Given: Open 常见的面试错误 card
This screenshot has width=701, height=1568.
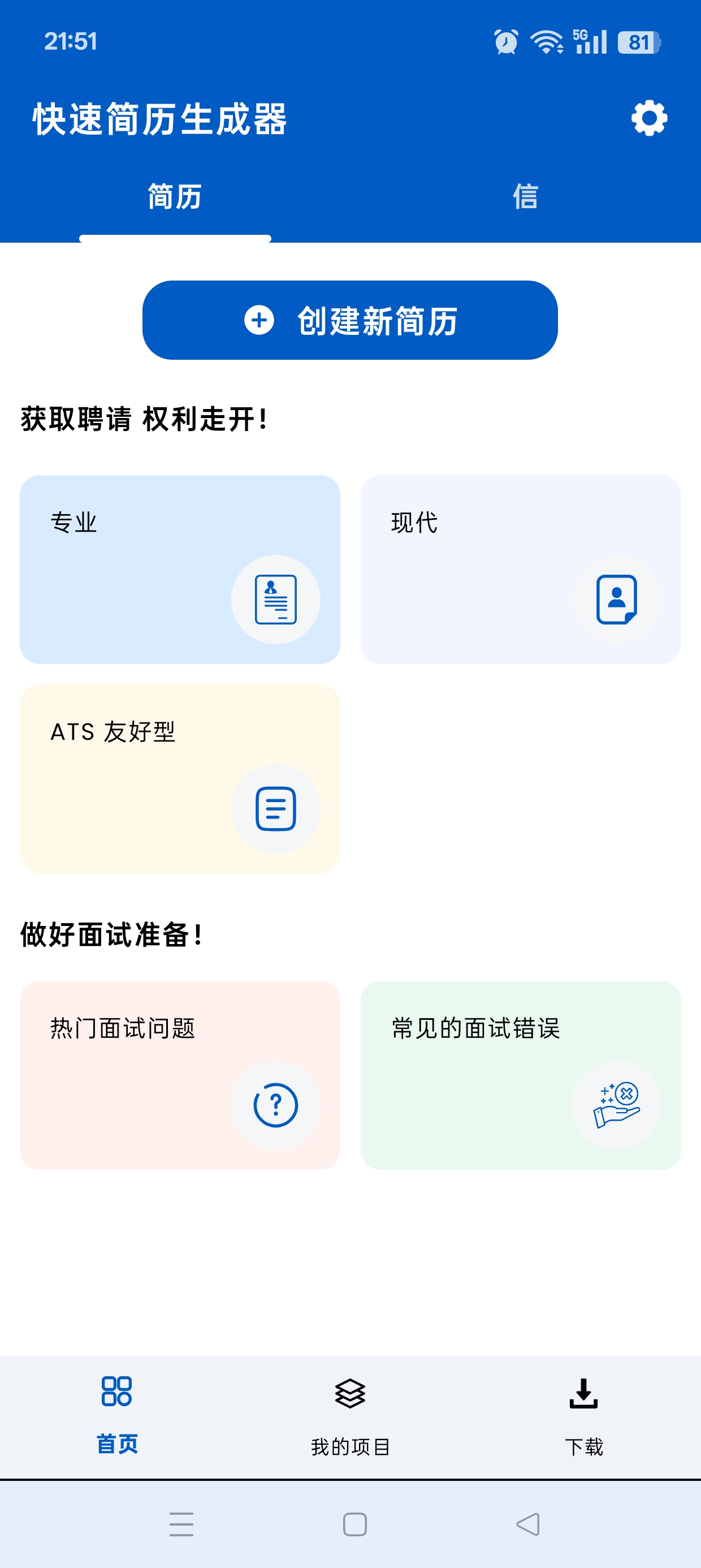Looking at the screenshot, I should [x=521, y=1075].
